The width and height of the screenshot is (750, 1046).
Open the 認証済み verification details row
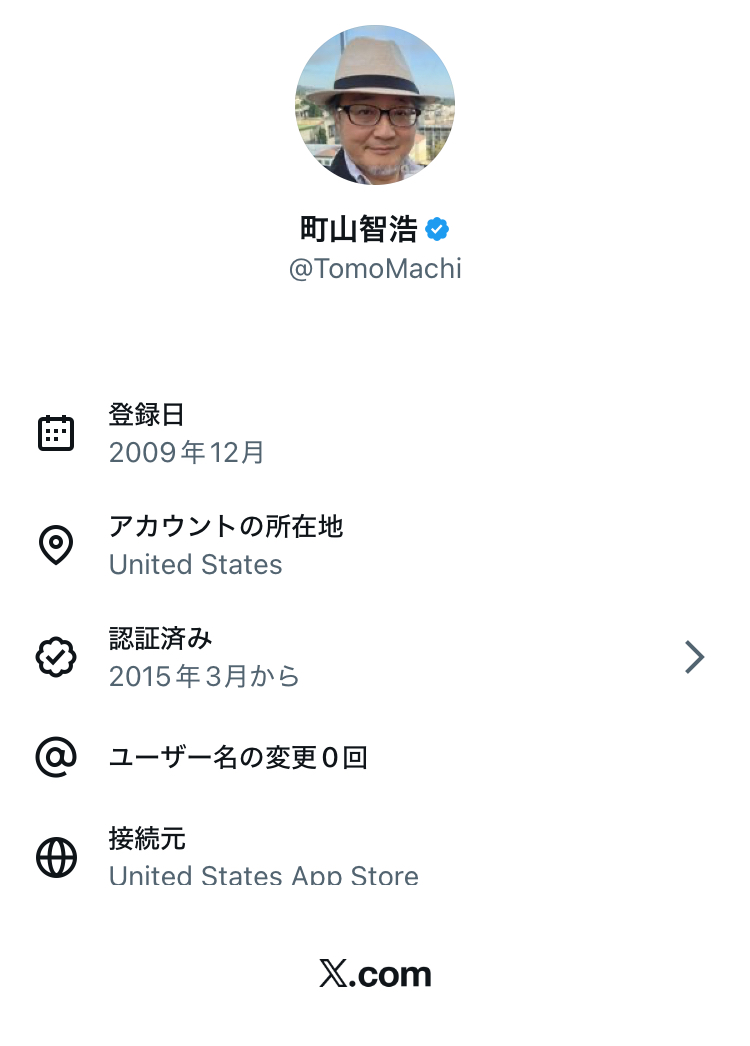coord(374,657)
